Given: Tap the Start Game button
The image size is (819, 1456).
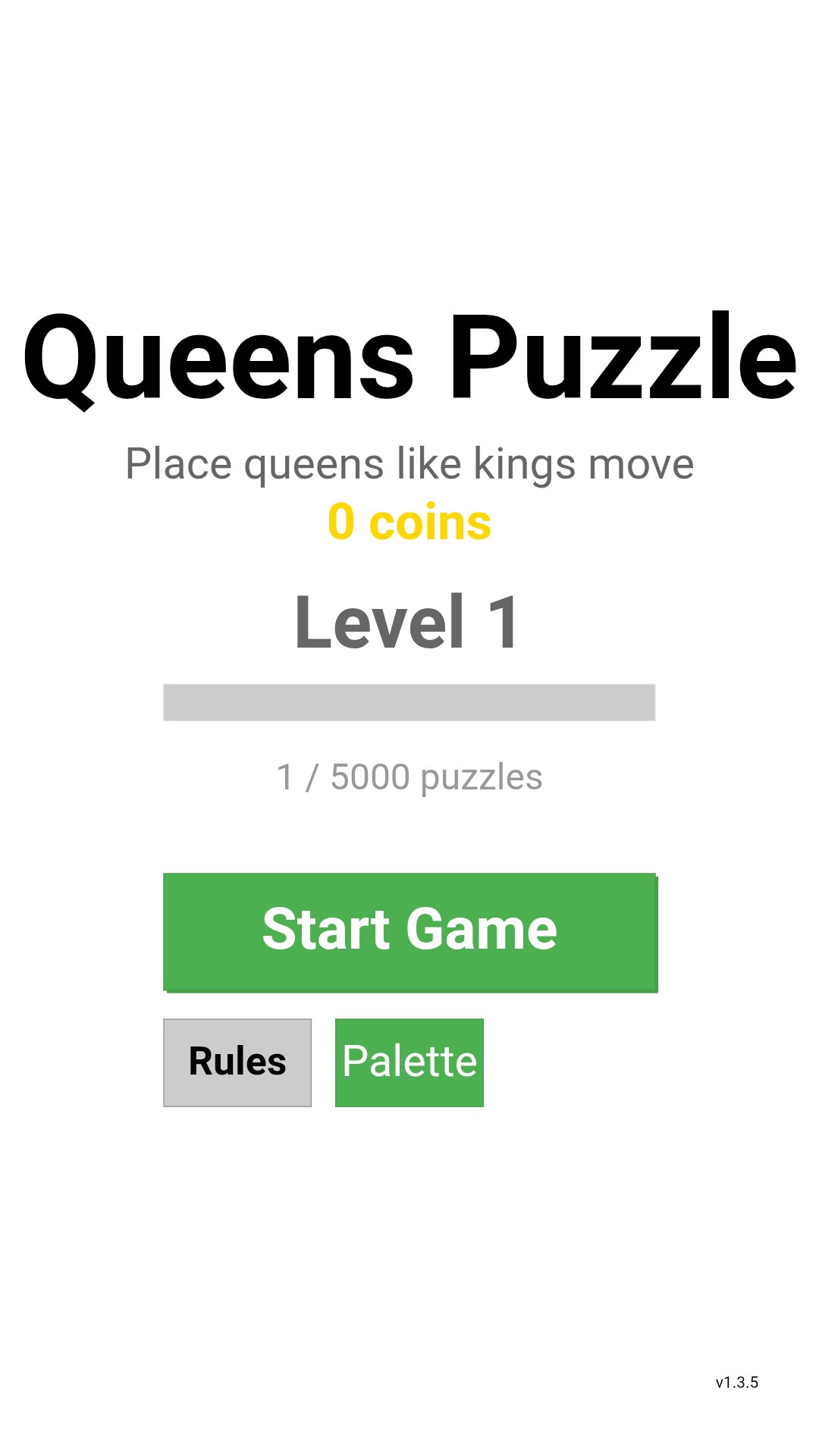Looking at the screenshot, I should tap(409, 931).
